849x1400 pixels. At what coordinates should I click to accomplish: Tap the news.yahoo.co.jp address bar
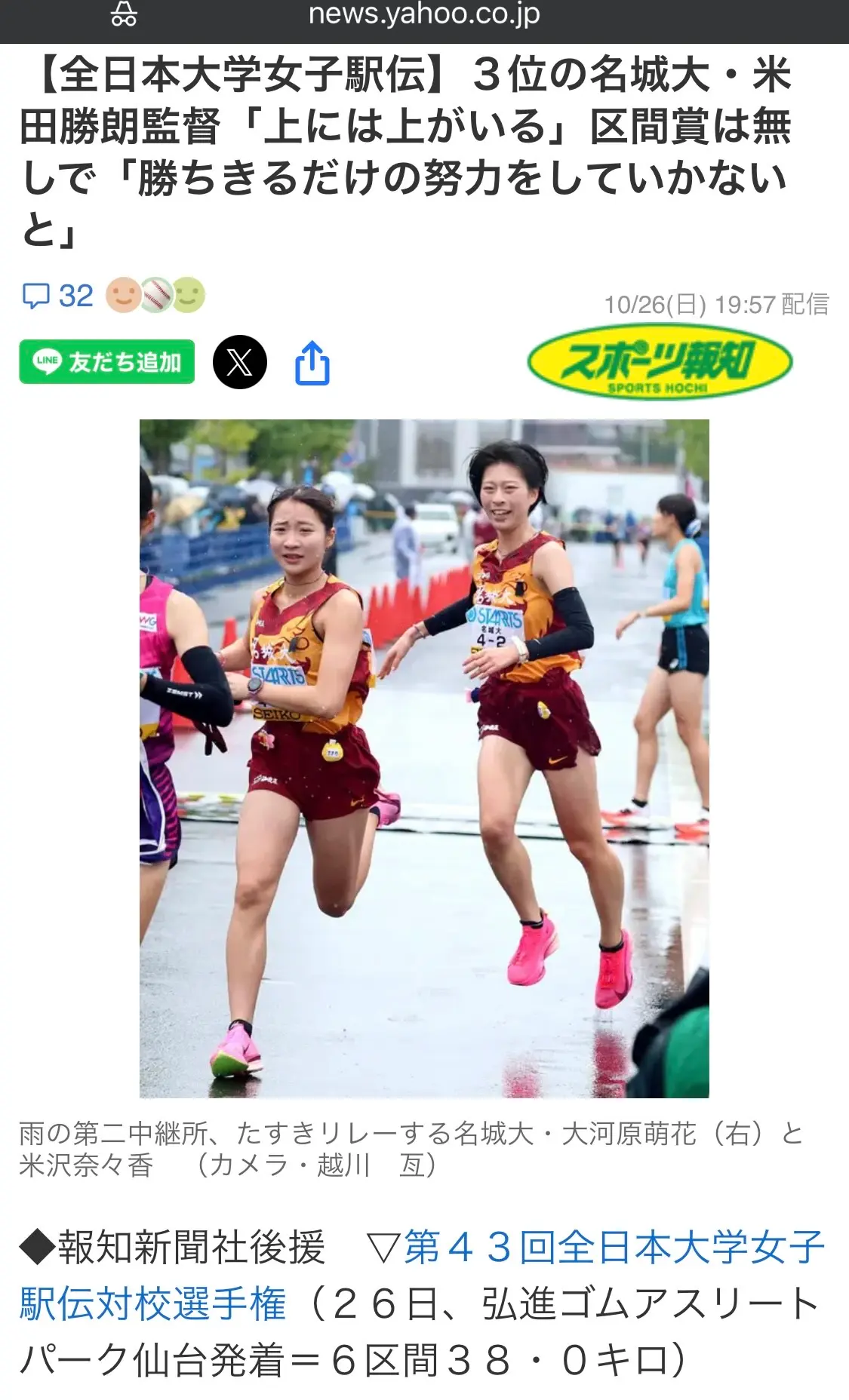(x=424, y=15)
